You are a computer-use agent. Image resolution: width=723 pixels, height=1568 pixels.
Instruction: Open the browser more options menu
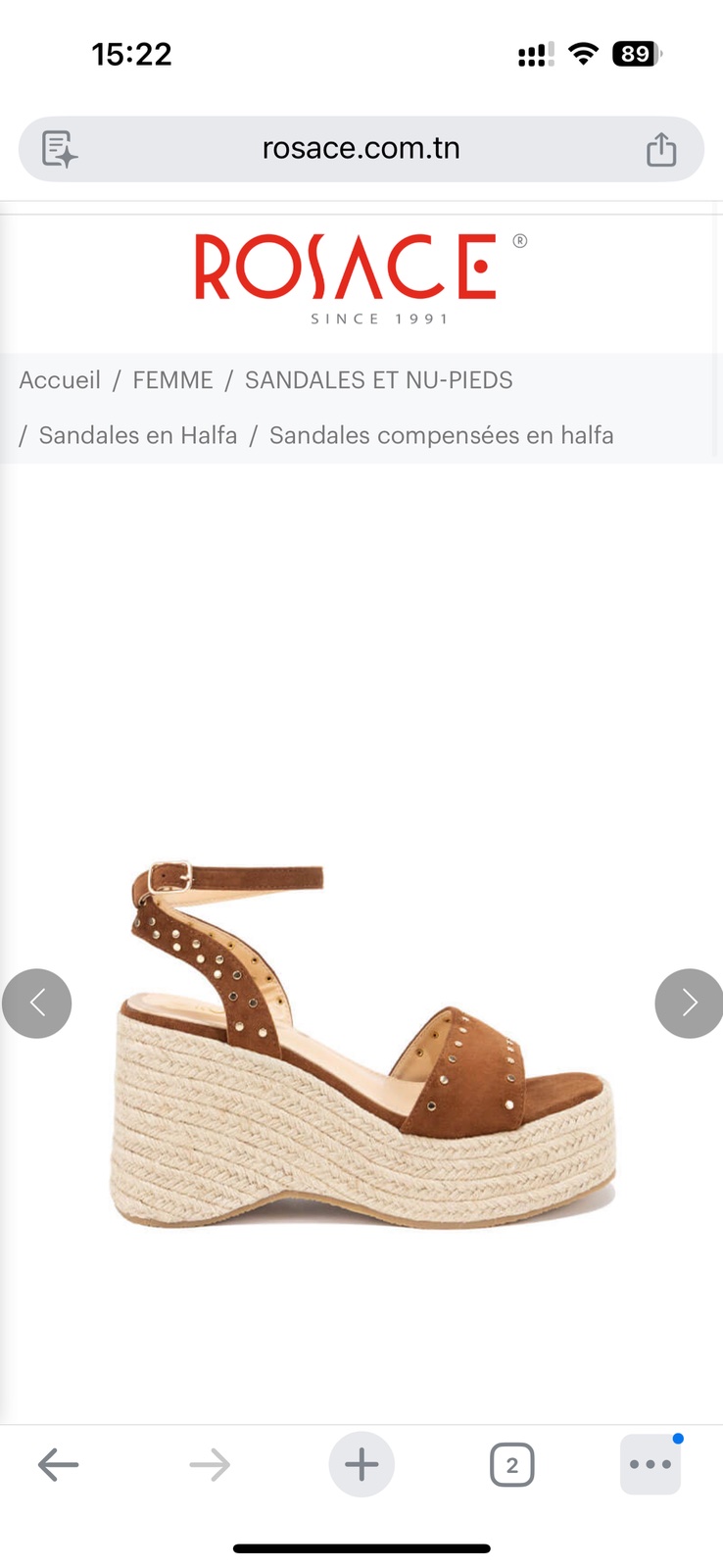[651, 1465]
